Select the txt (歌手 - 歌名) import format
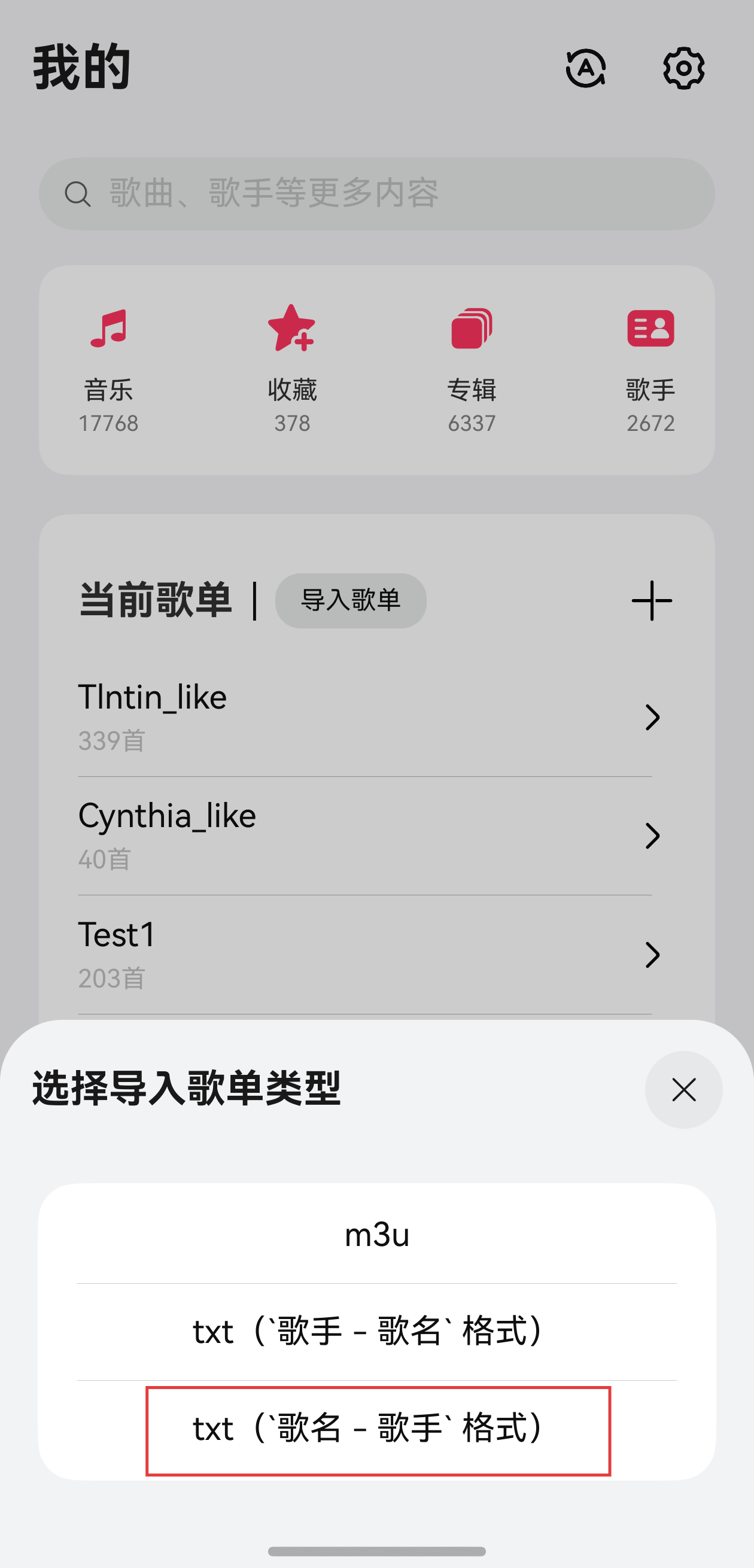 376,1330
